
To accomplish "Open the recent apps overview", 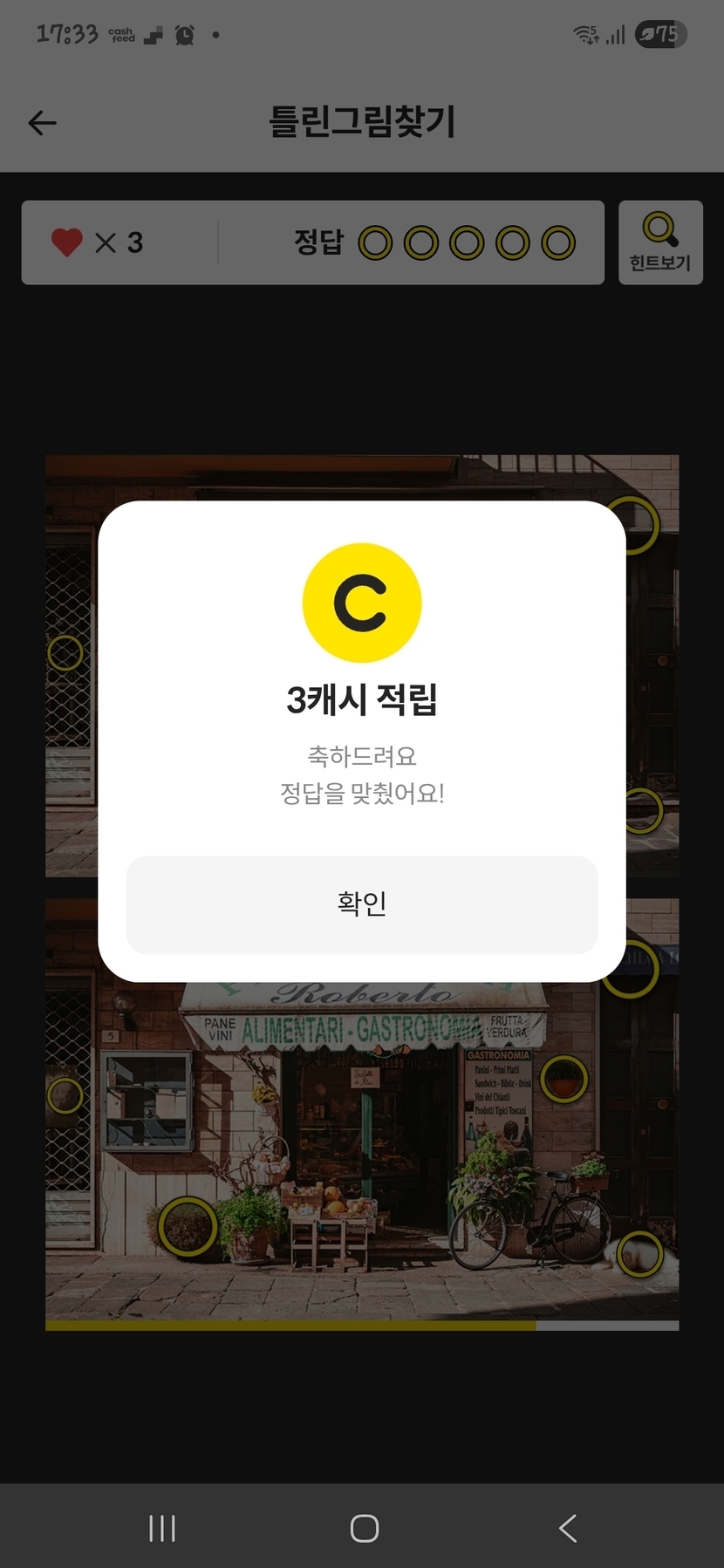I will pyautogui.click(x=162, y=1528).
